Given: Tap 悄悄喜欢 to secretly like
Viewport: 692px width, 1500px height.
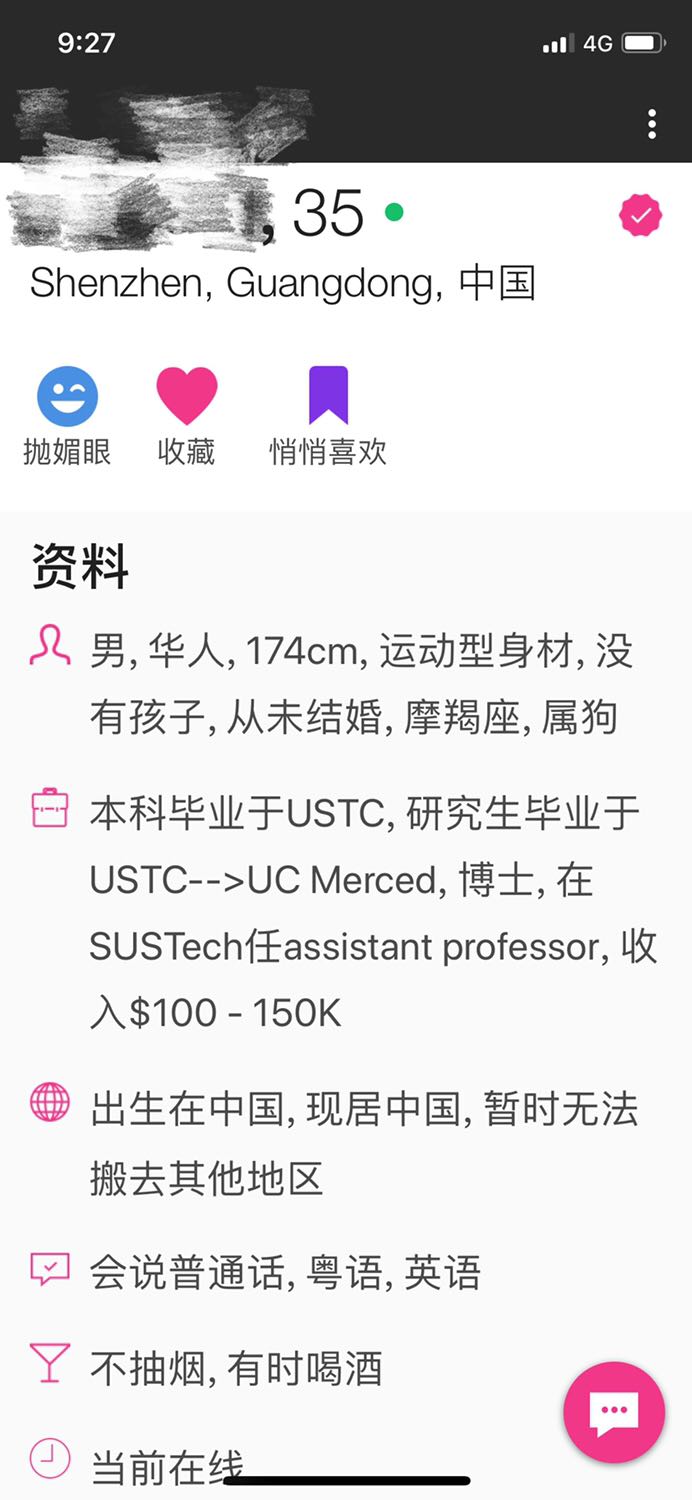Looking at the screenshot, I should click(x=328, y=416).
